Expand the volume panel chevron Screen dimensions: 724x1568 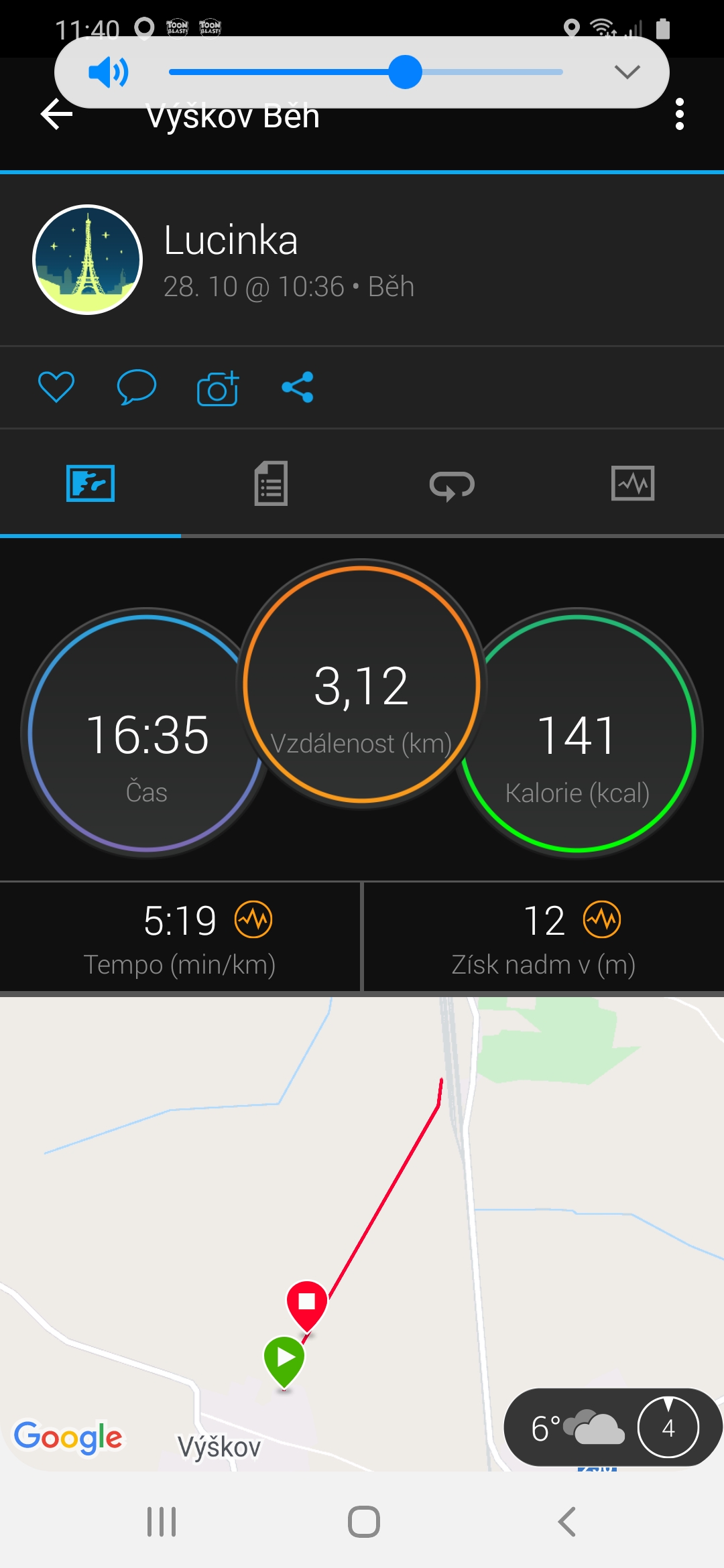tap(627, 72)
